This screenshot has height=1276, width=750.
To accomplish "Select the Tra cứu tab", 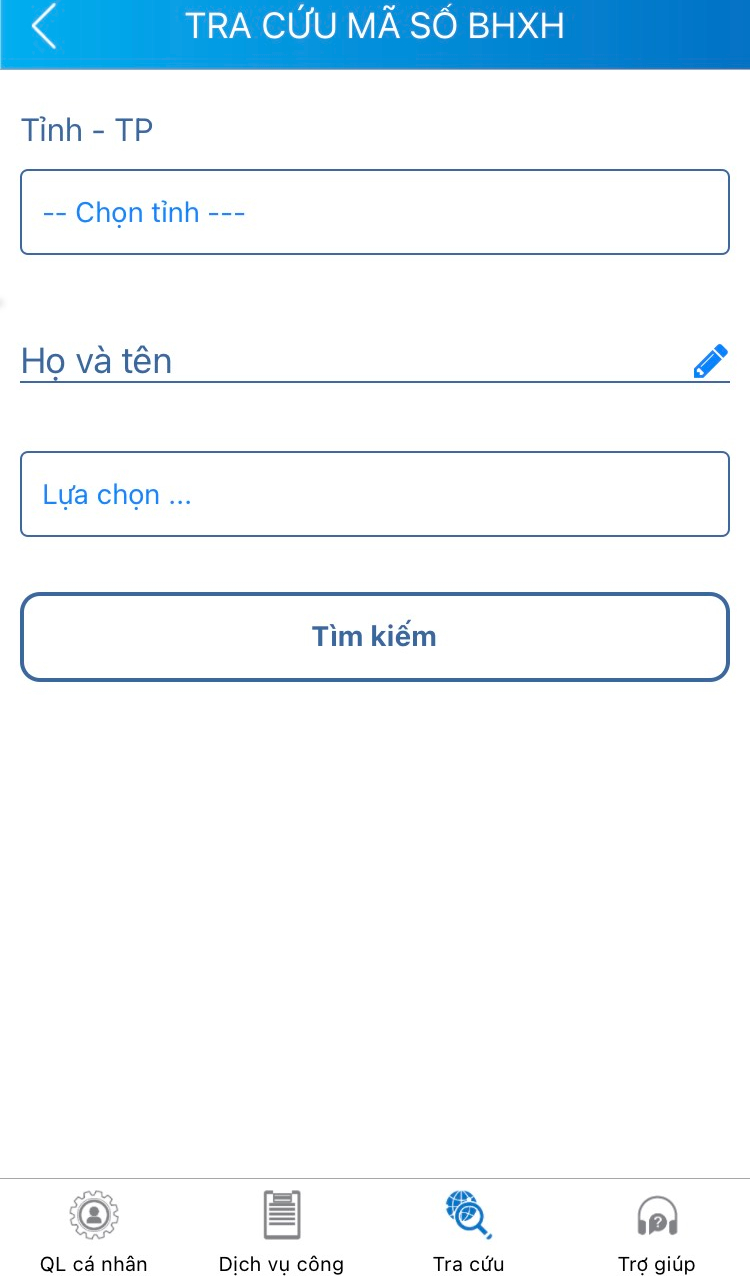I will coord(468,1230).
